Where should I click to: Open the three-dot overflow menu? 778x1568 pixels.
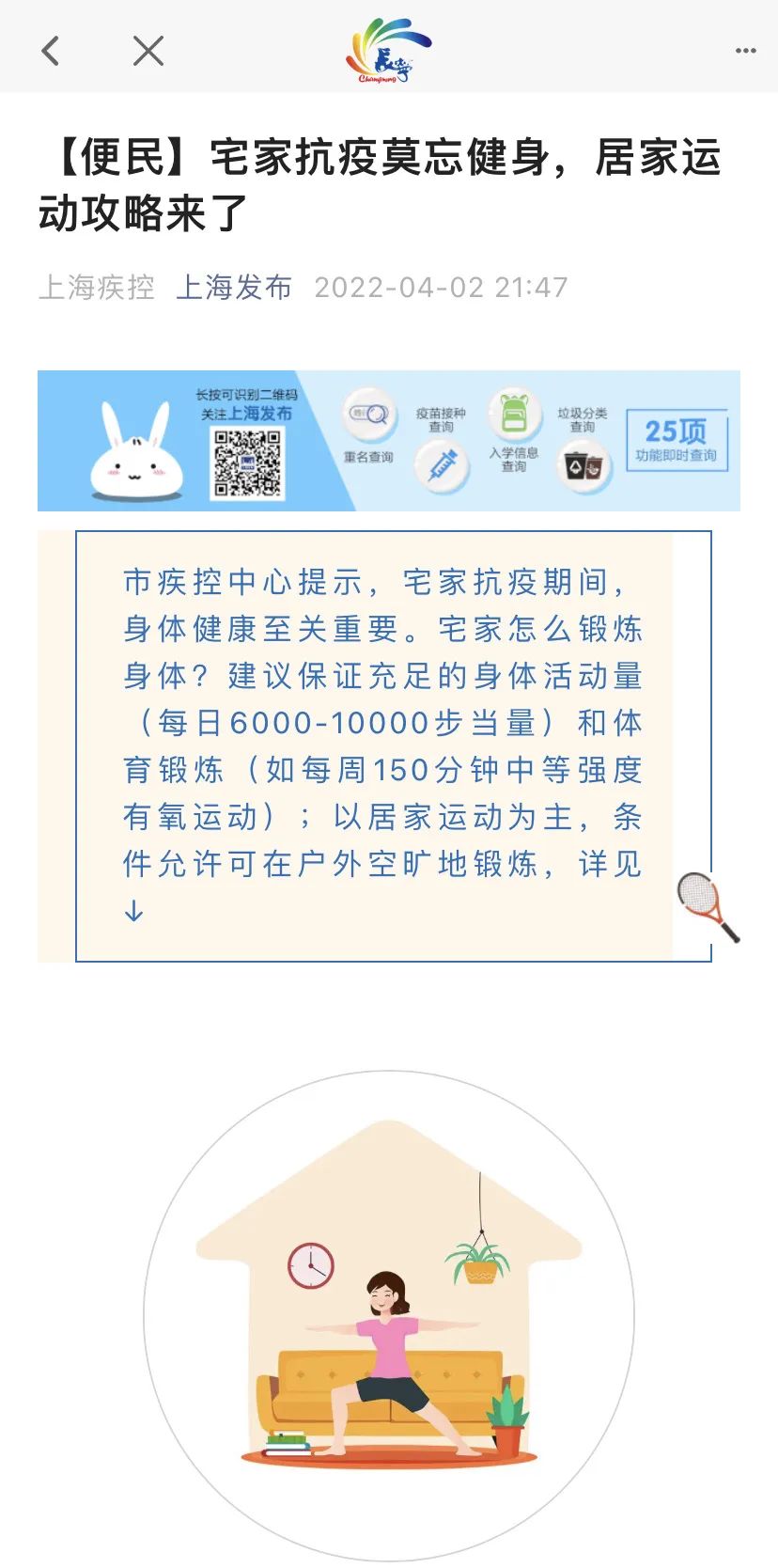tap(745, 51)
